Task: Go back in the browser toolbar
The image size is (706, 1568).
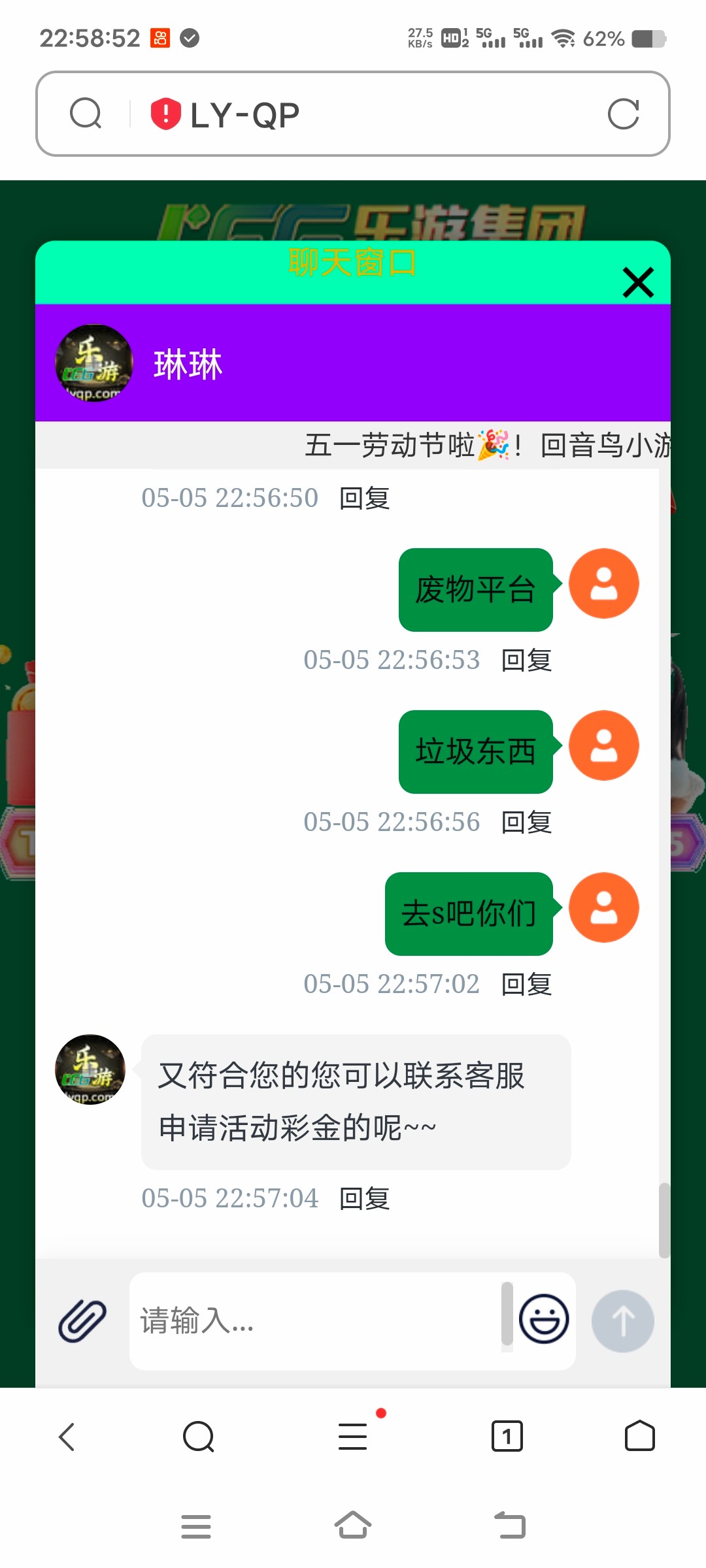Action: coord(67,1437)
